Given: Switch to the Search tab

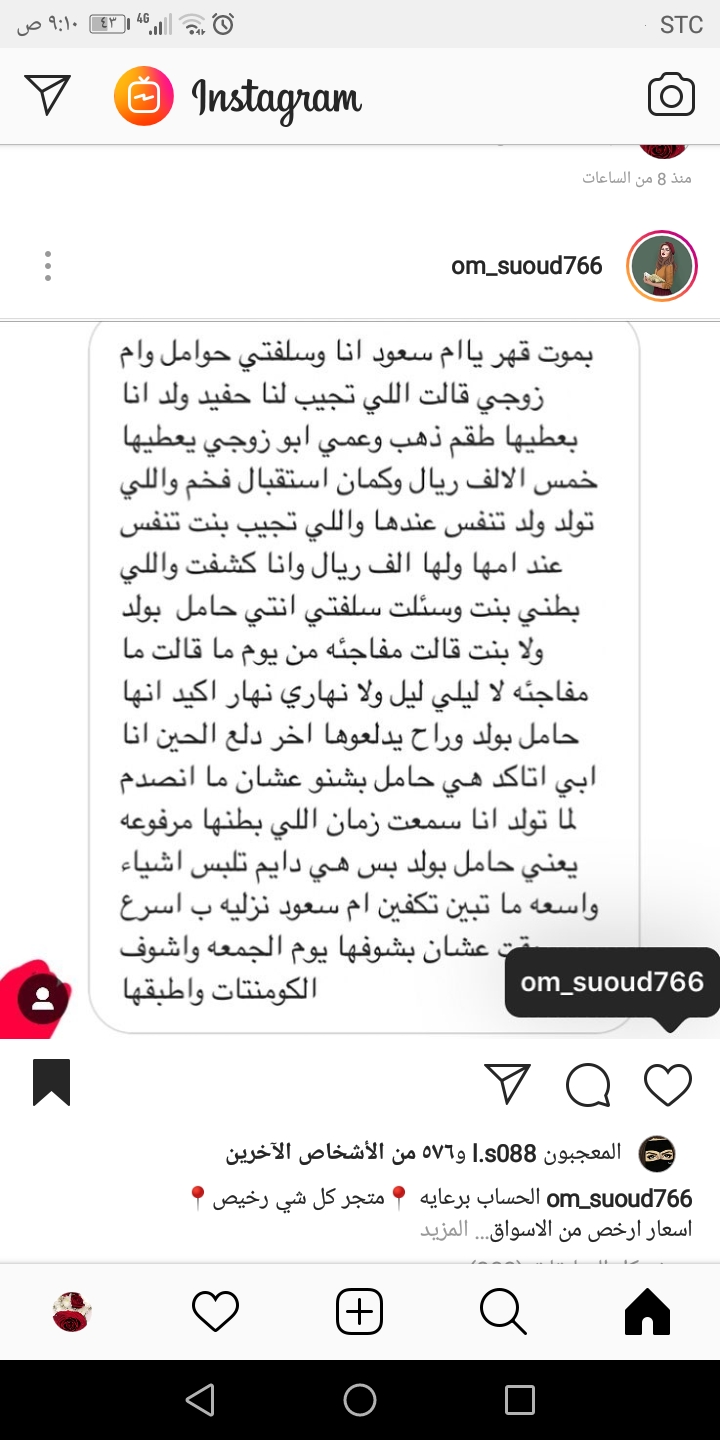Looking at the screenshot, I should (503, 1311).
